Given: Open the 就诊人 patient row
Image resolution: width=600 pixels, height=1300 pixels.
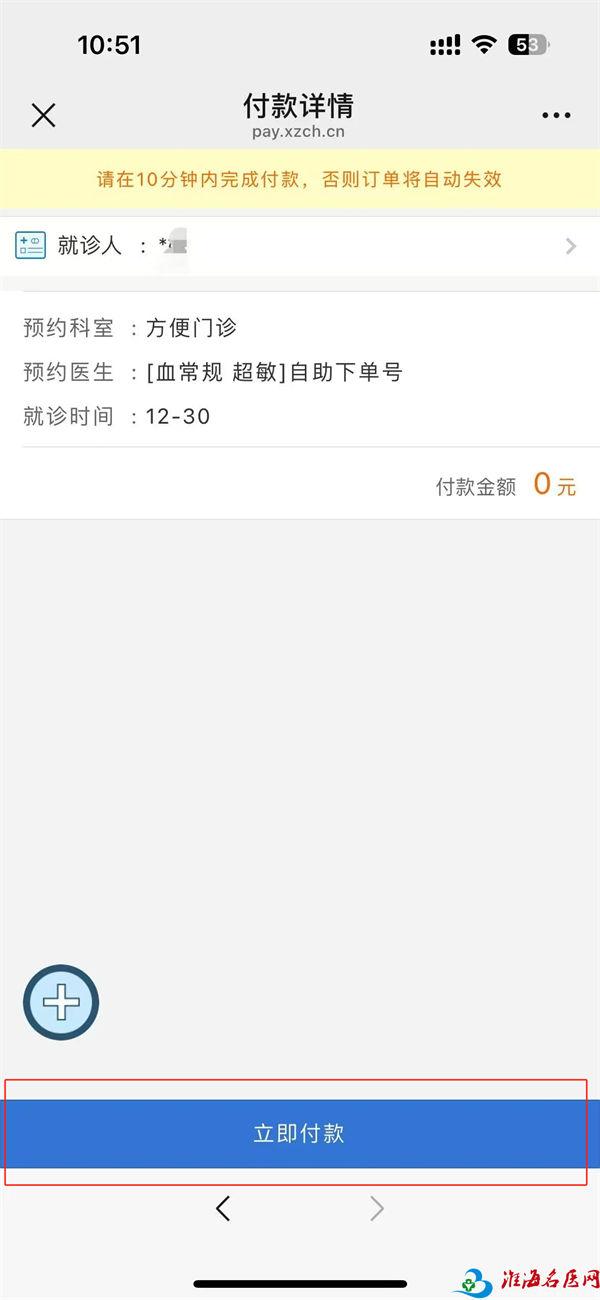Looking at the screenshot, I should [300, 246].
